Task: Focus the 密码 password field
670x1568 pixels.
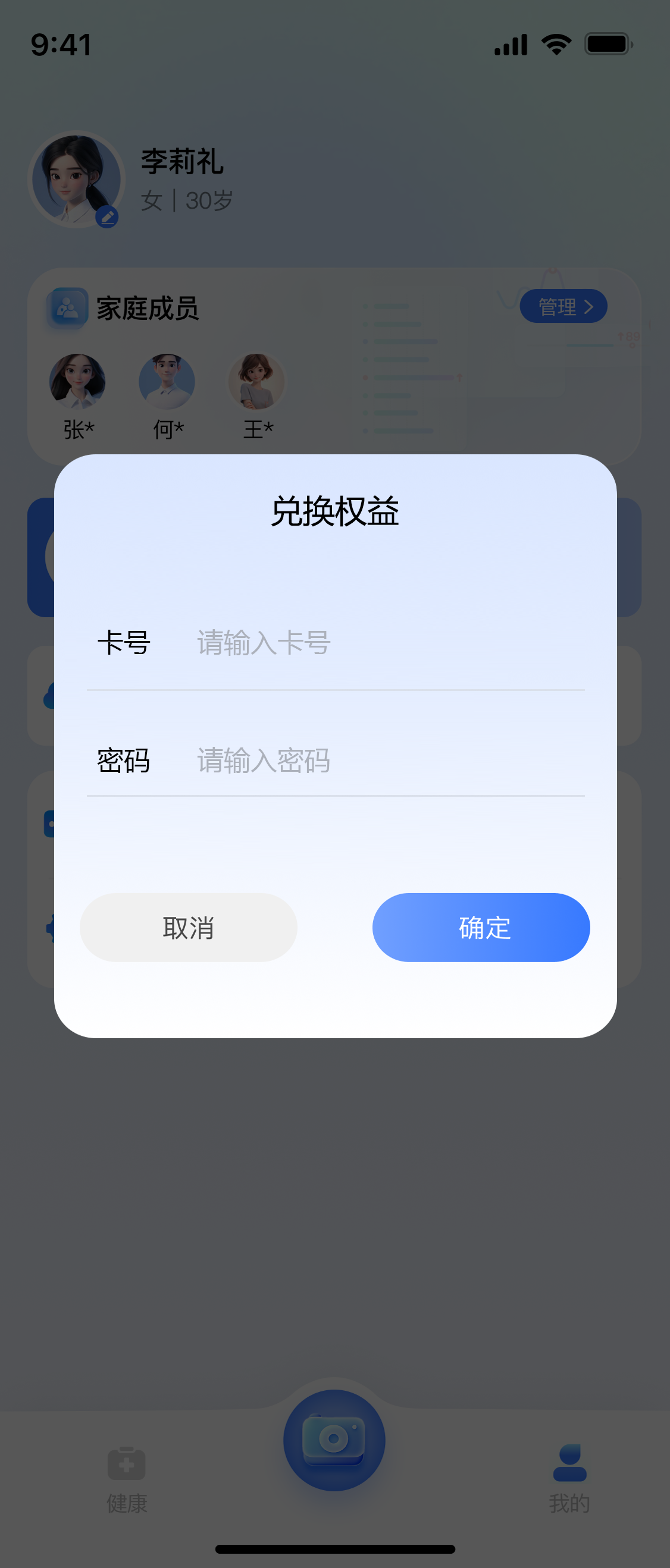Action: pyautogui.click(x=384, y=761)
